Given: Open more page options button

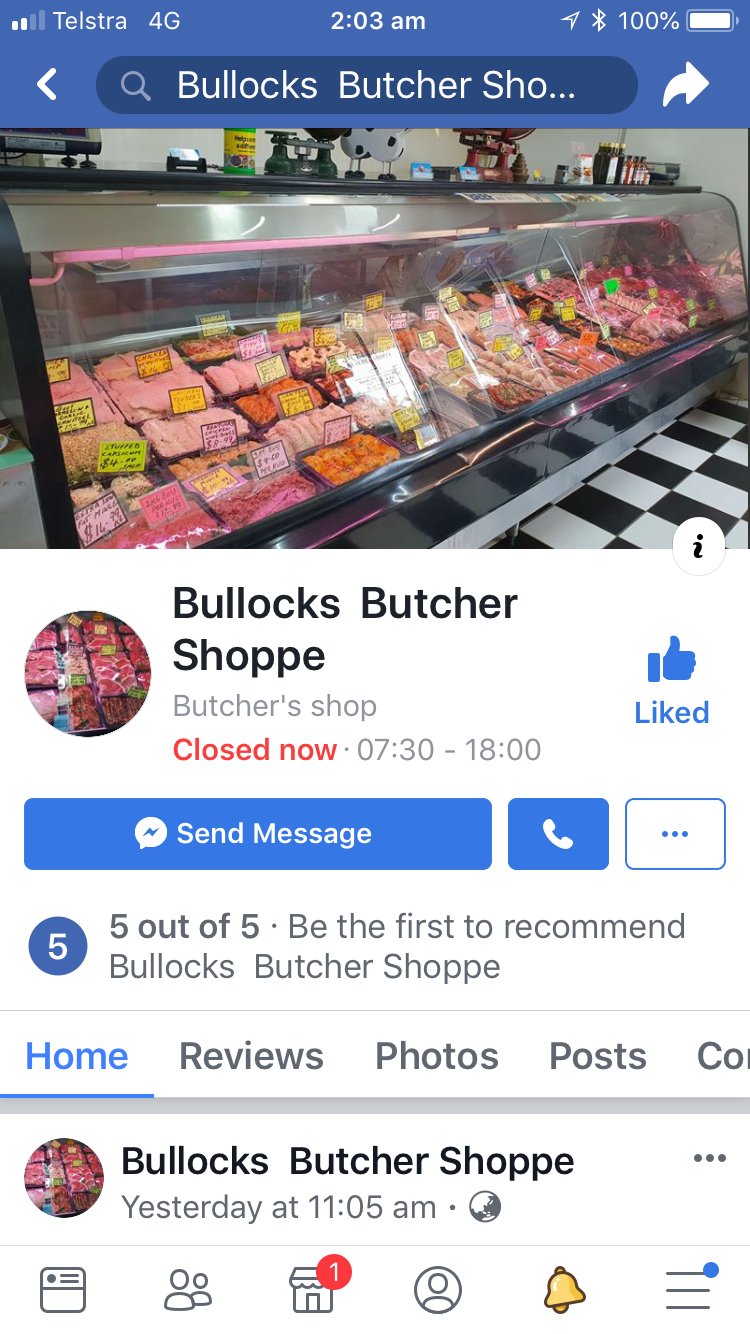Looking at the screenshot, I should (675, 833).
